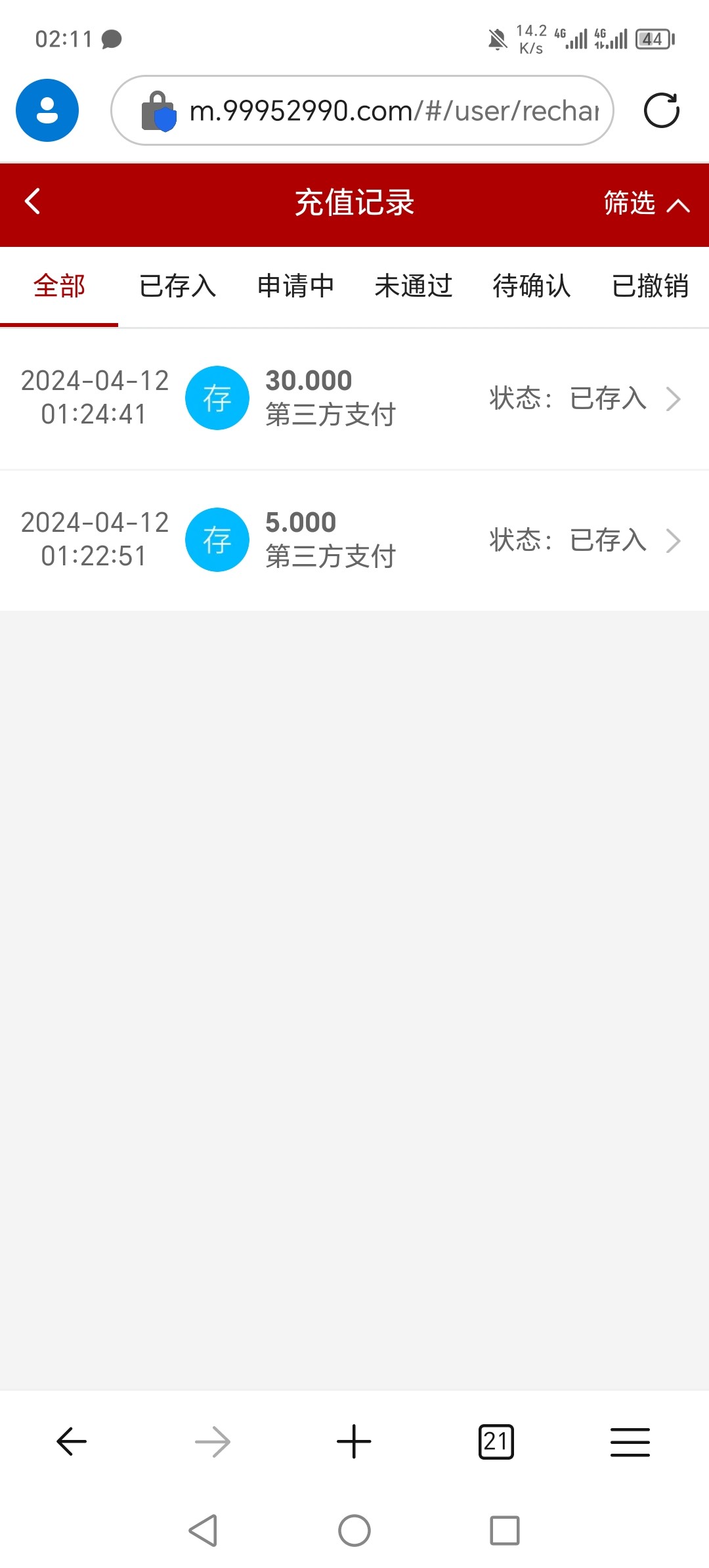Expand the 筛选 filter

647,204
